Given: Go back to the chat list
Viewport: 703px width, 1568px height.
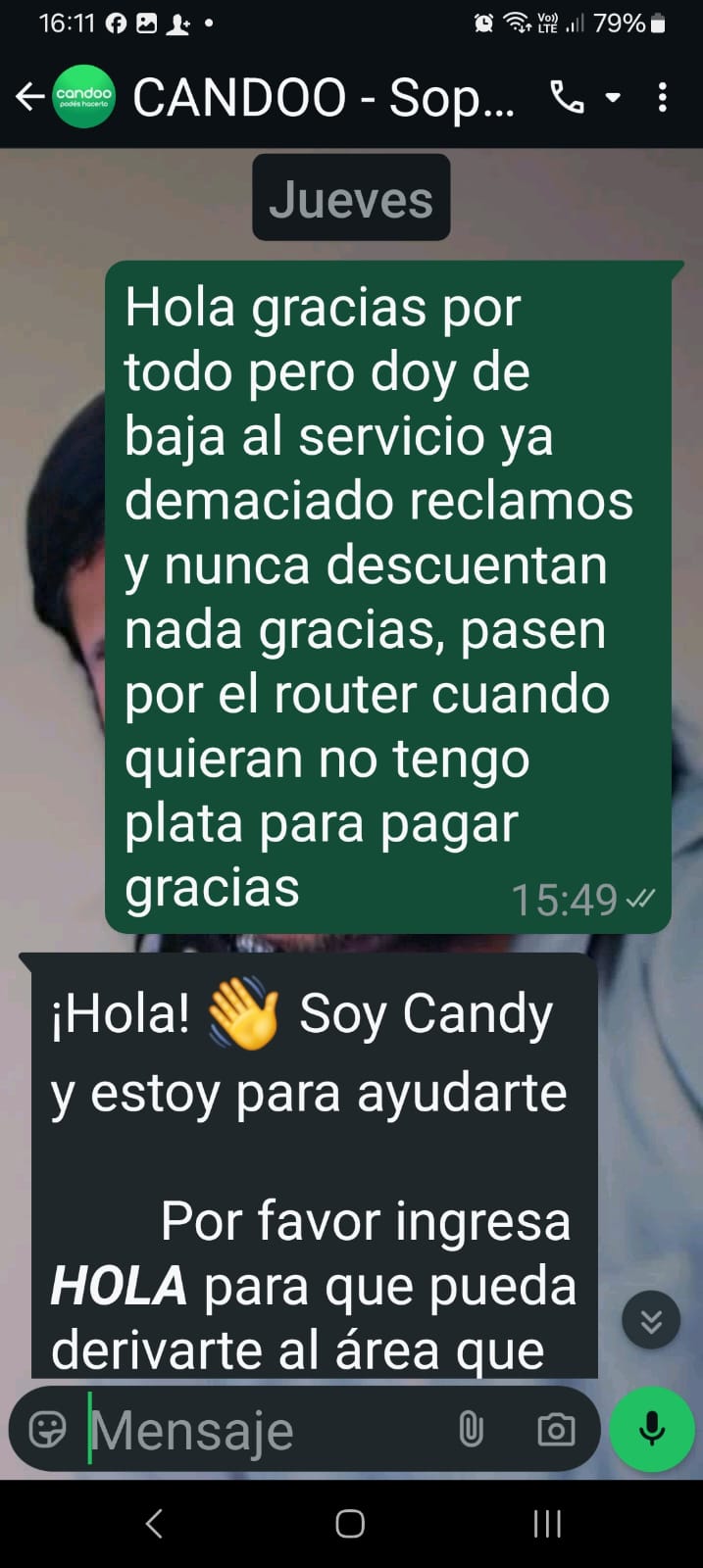Looking at the screenshot, I should point(29,97).
